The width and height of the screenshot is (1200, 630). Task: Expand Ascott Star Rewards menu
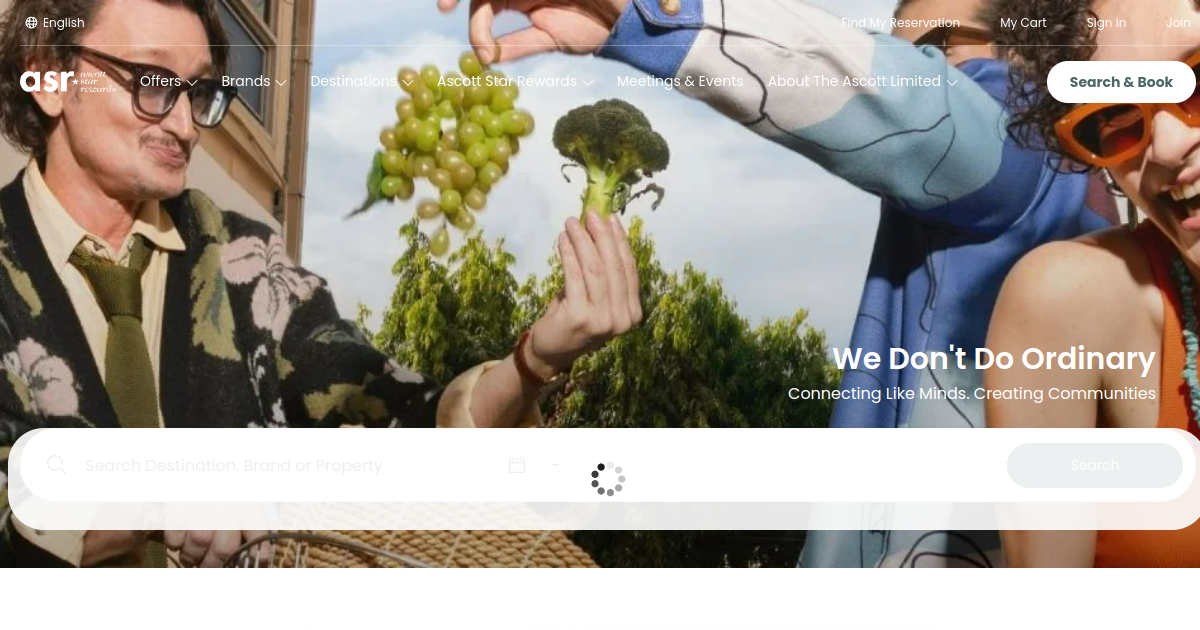(515, 81)
